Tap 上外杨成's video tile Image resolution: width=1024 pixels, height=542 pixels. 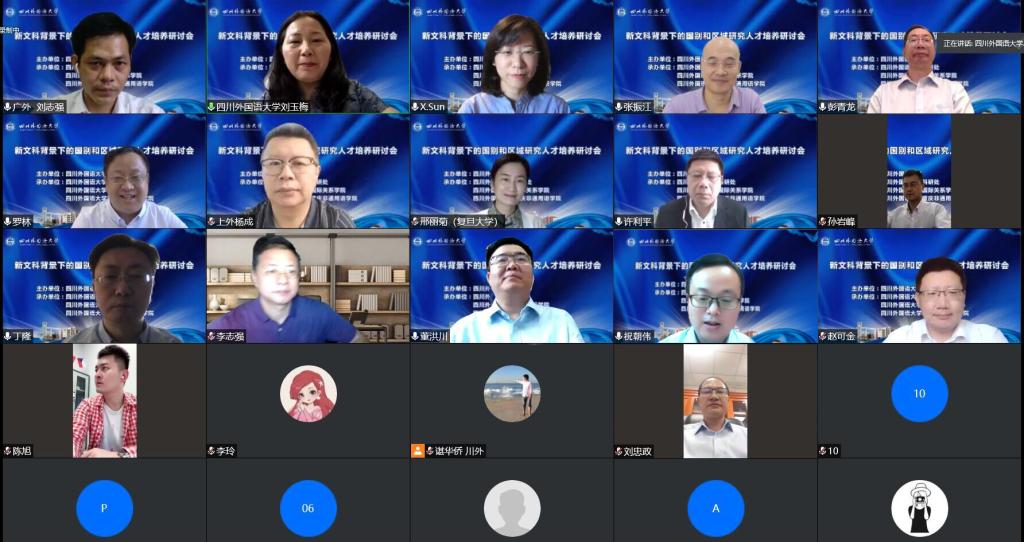[307, 171]
